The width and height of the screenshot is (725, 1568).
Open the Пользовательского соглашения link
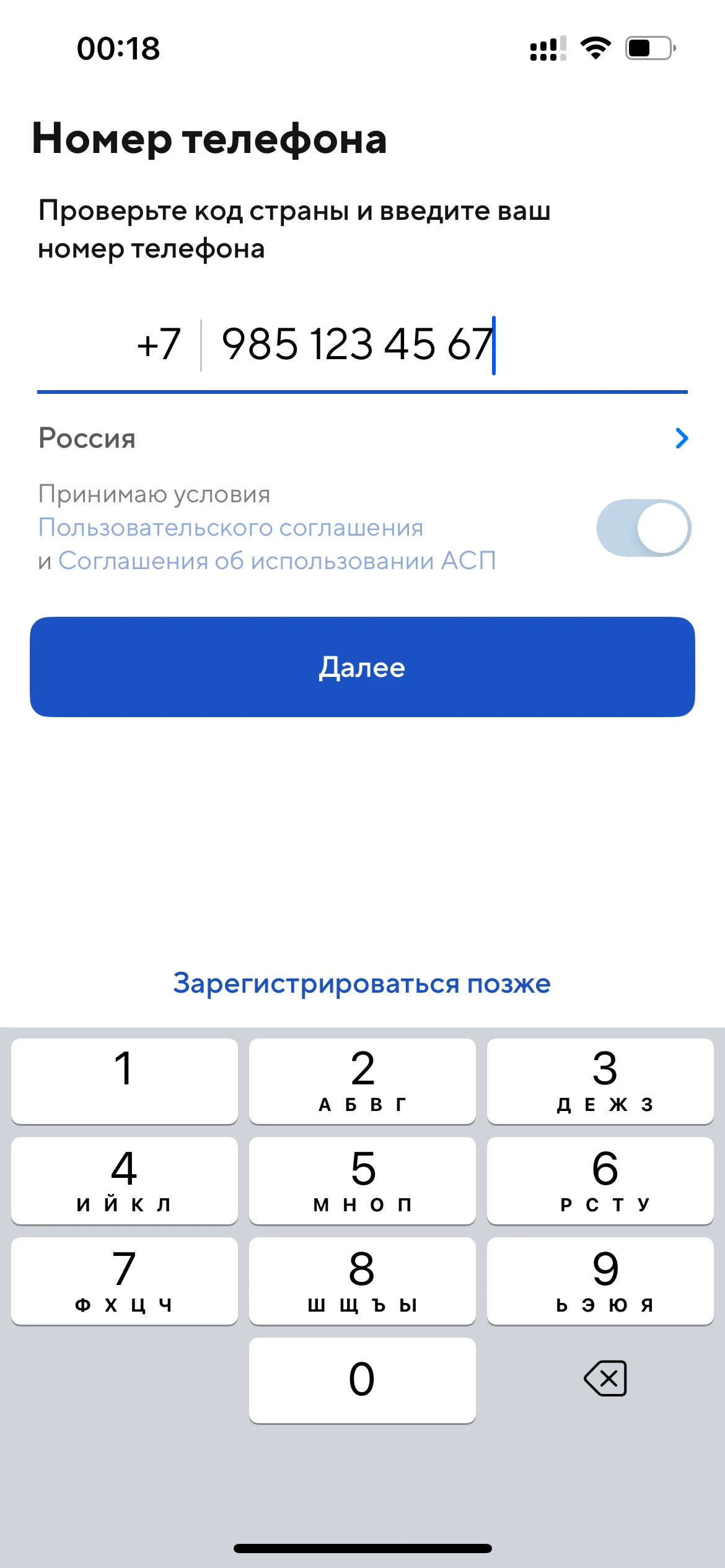[231, 528]
